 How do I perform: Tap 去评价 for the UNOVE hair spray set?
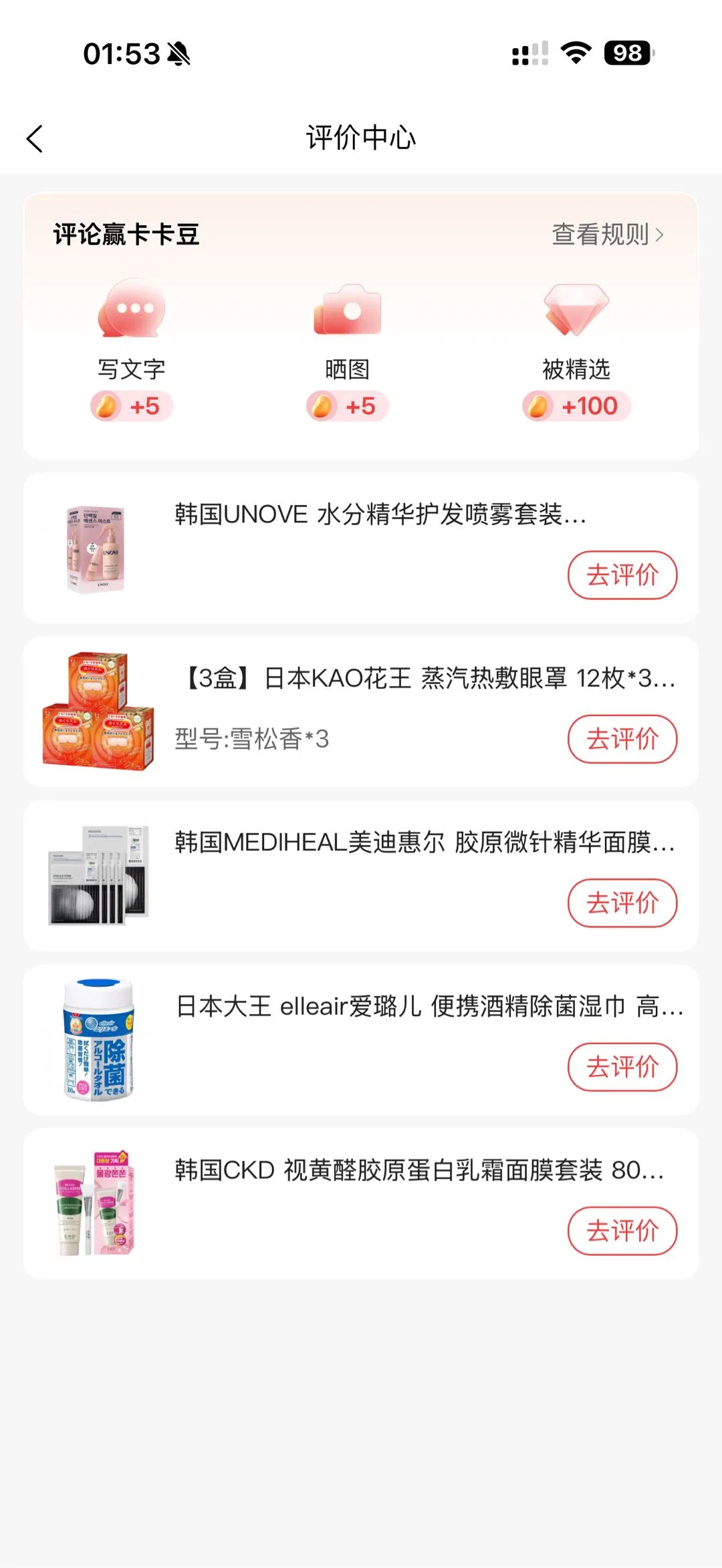622,575
